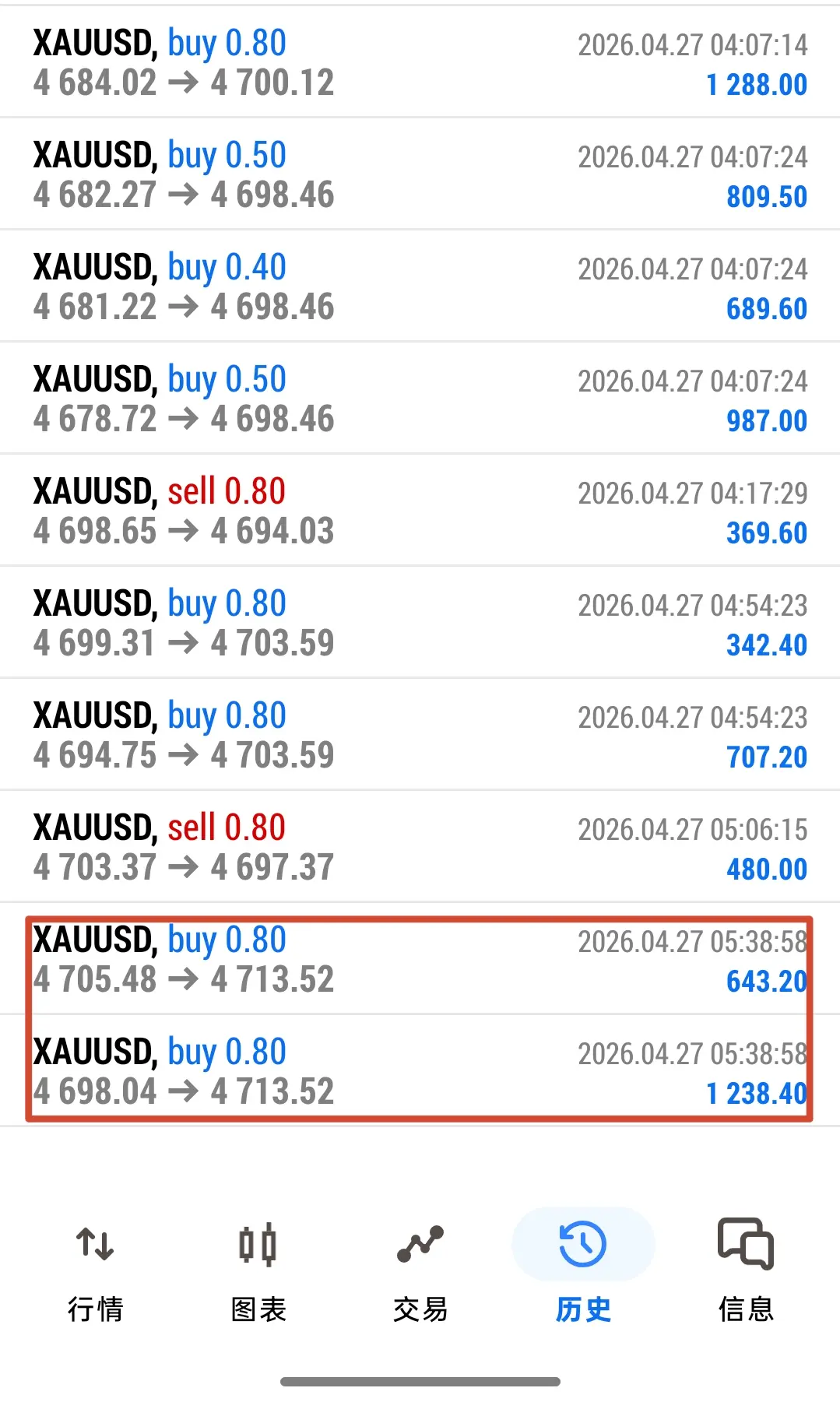
Task: Expand the buy 0.80 trade with profit 1 288.00
Action: (x=420, y=62)
